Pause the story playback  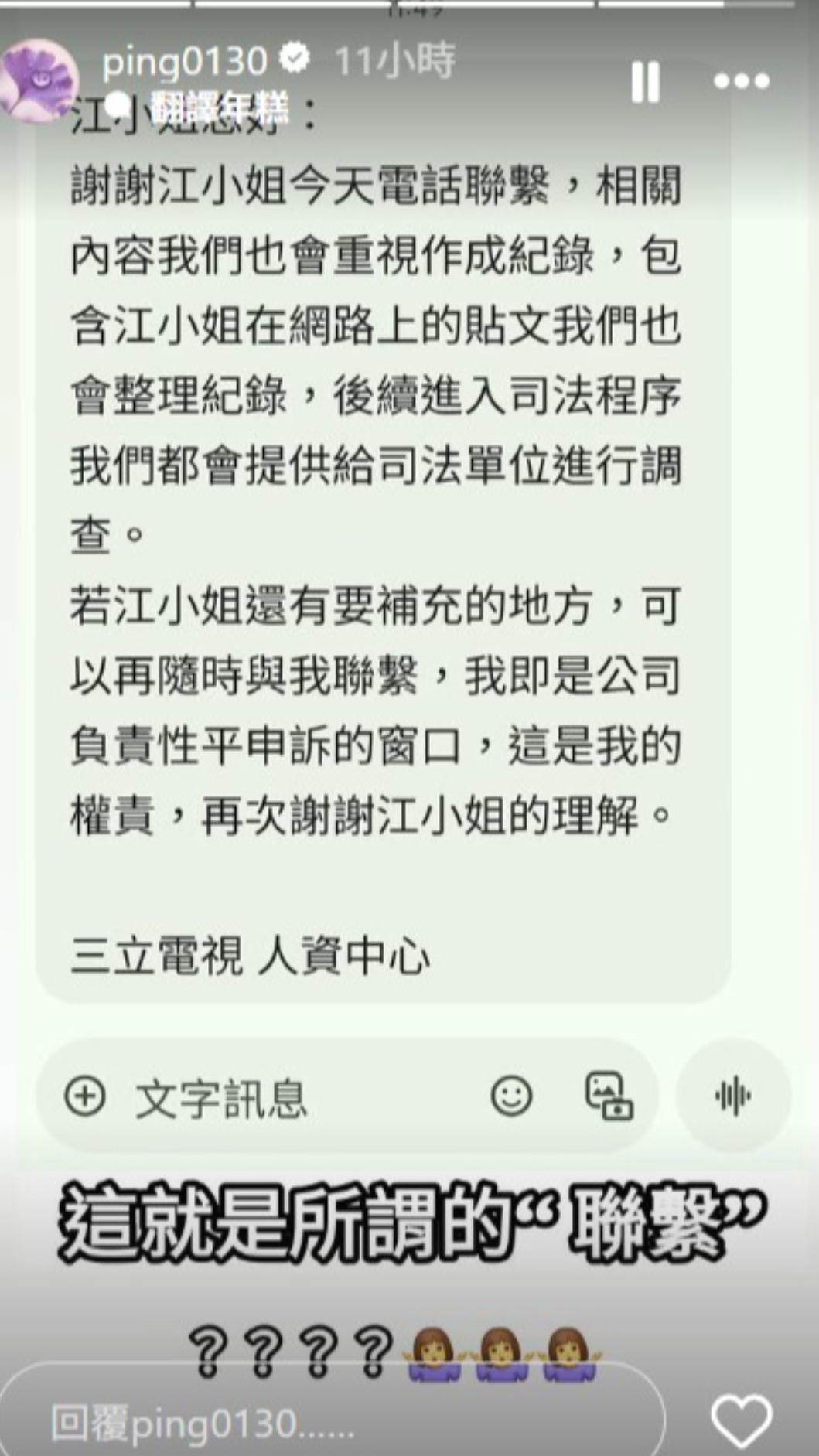click(x=645, y=81)
